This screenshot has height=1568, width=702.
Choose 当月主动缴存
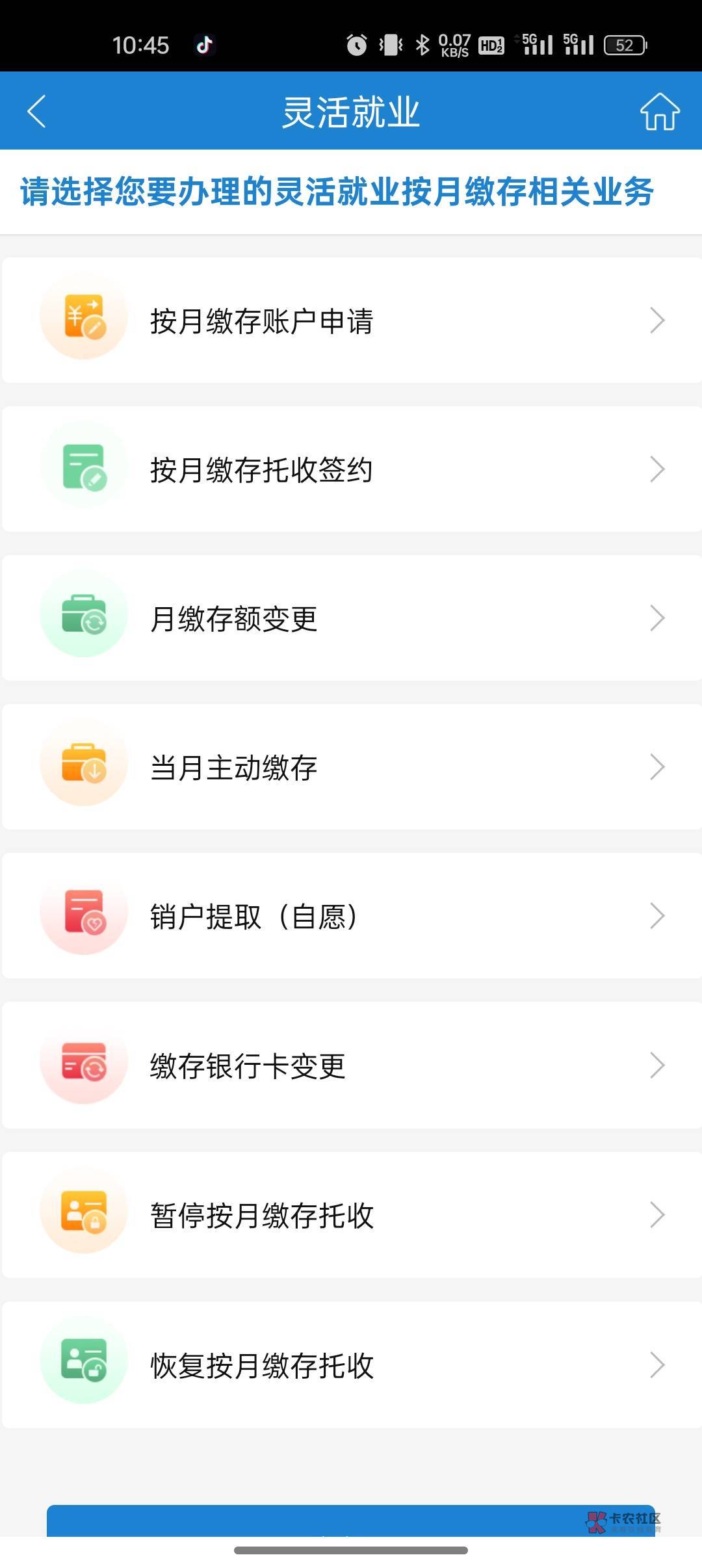coord(351,767)
